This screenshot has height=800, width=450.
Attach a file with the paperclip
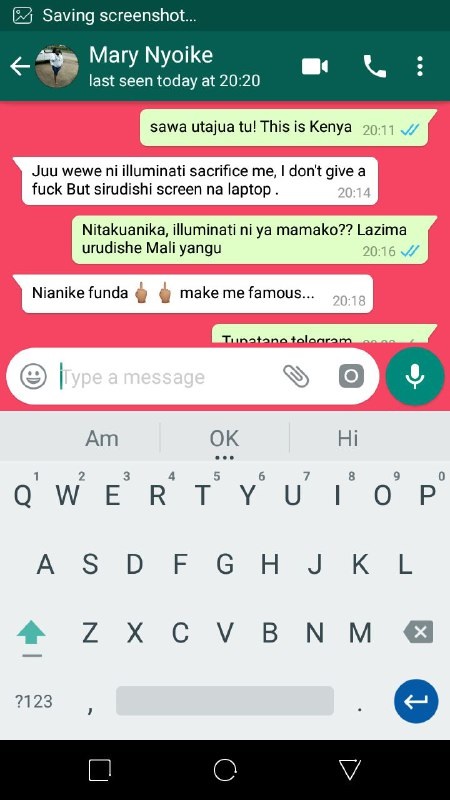[296, 377]
